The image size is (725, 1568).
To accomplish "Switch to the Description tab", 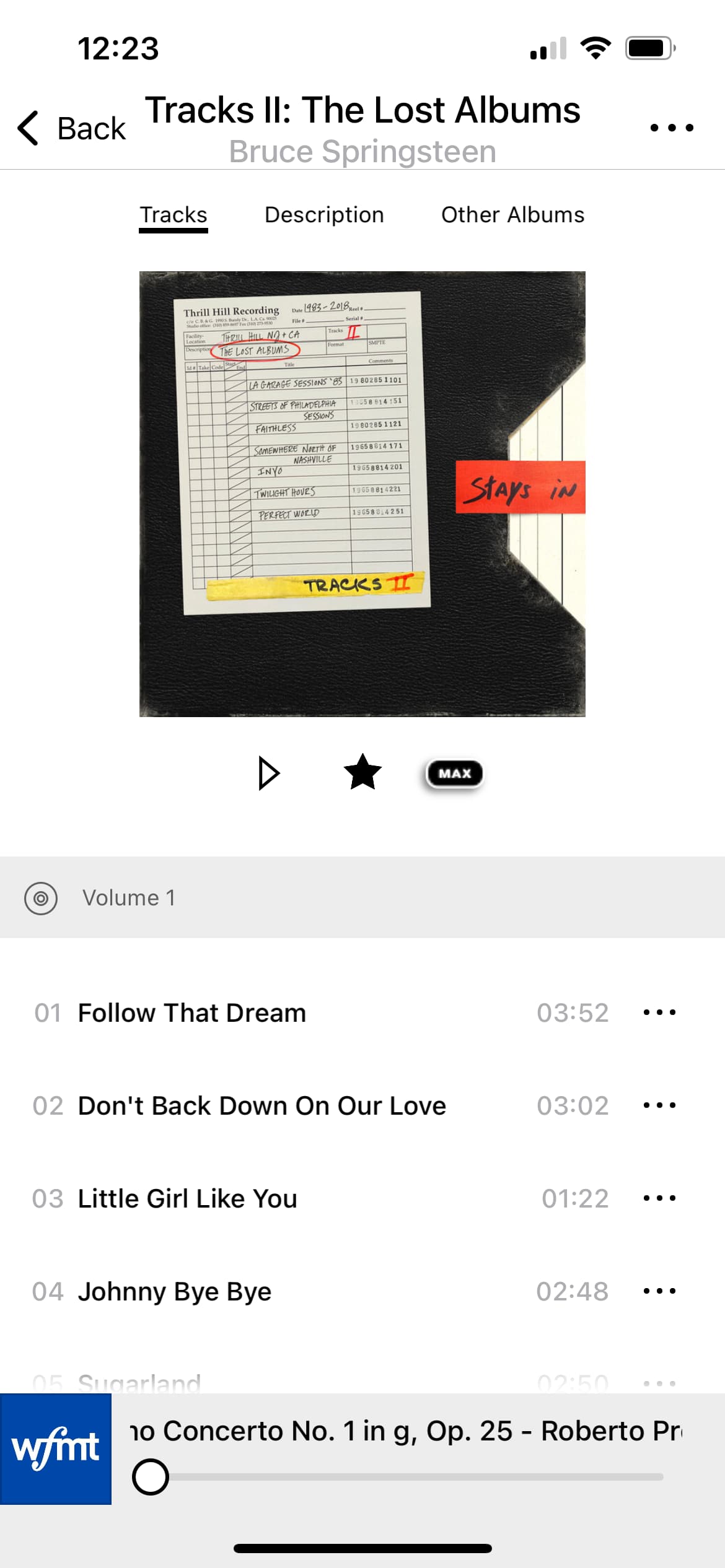I will [x=324, y=215].
